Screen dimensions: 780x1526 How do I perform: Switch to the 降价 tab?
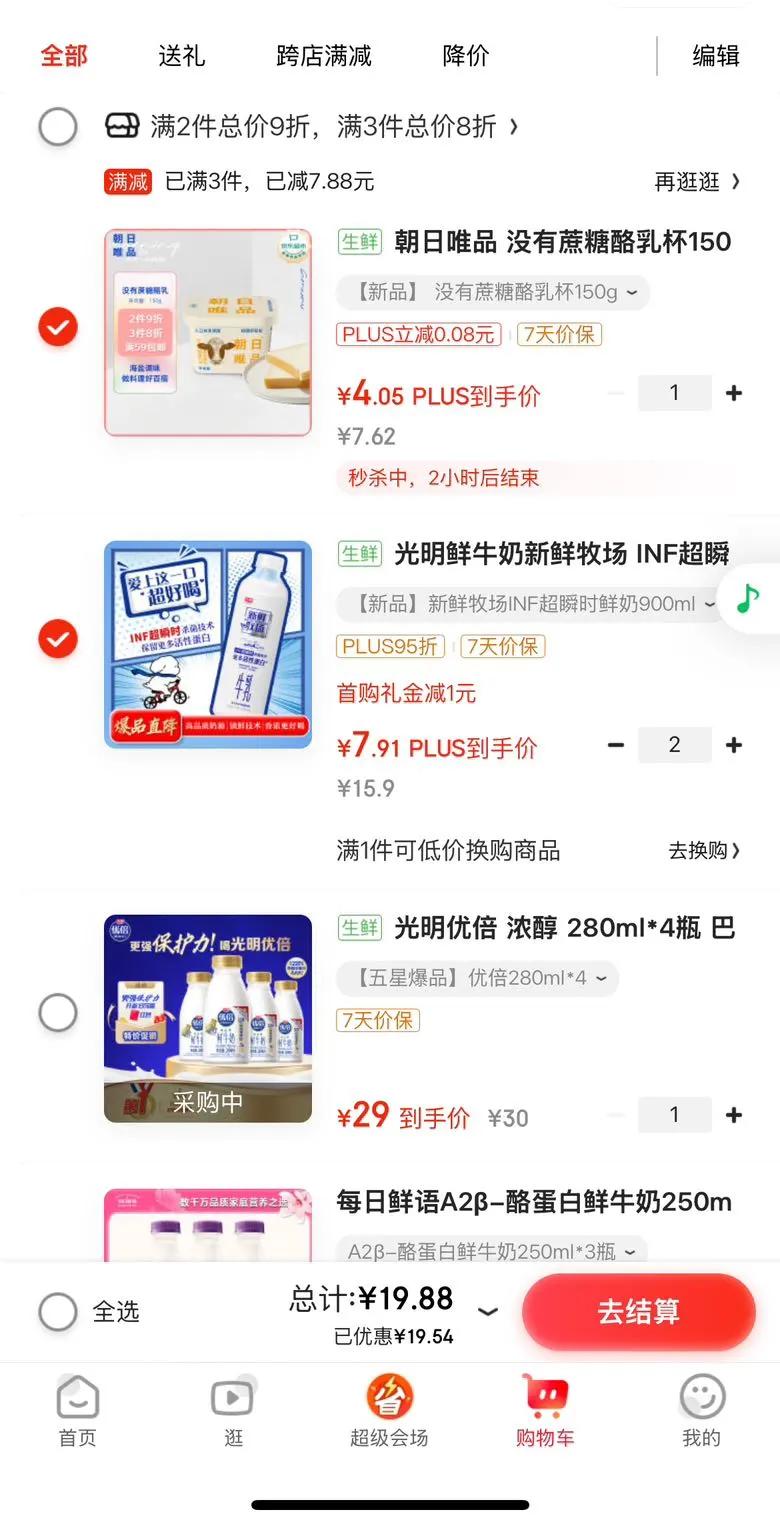pyautogui.click(x=466, y=56)
